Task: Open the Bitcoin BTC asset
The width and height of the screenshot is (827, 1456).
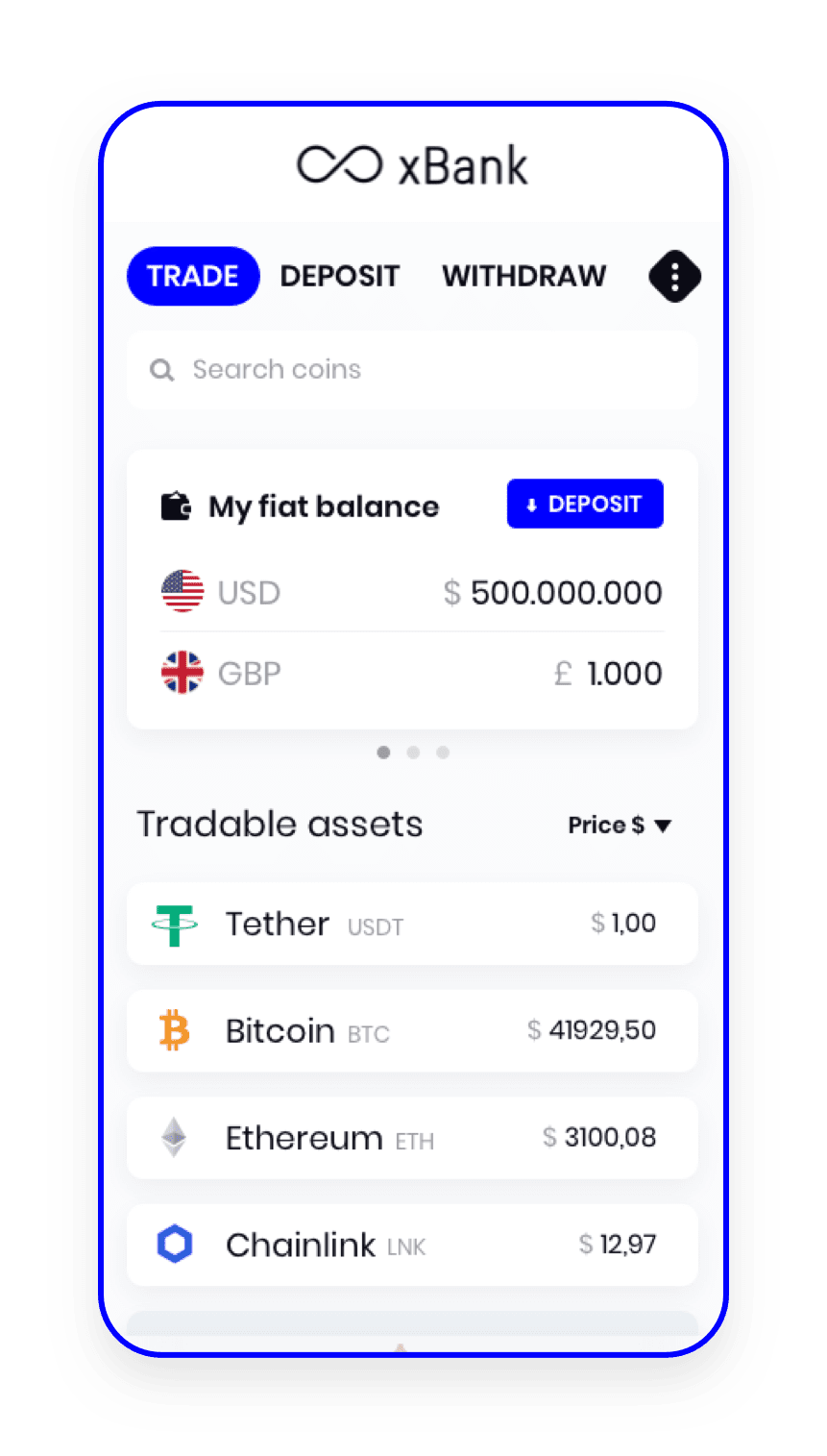Action: tap(411, 1031)
